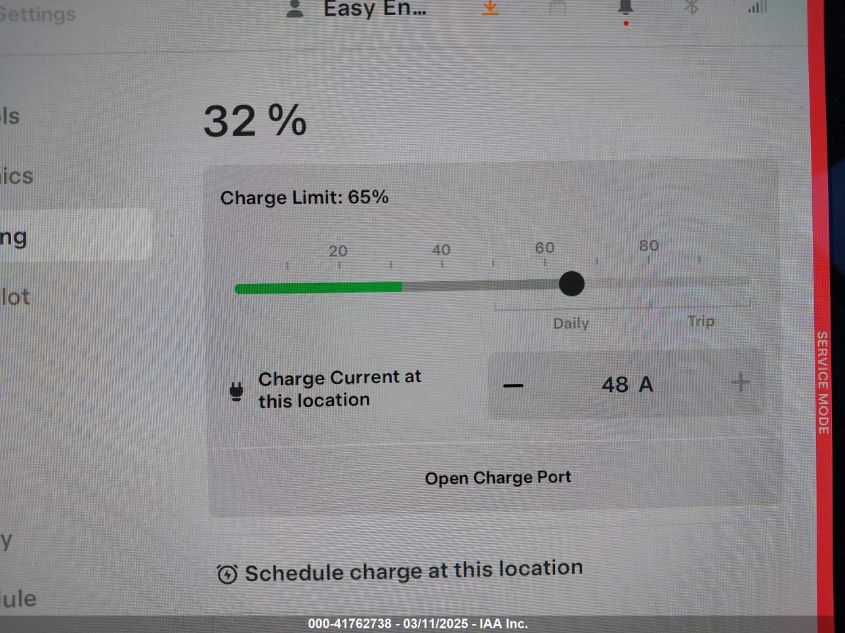Increase charge current with the plus button
Screen dimensions: 845x633
[740, 382]
